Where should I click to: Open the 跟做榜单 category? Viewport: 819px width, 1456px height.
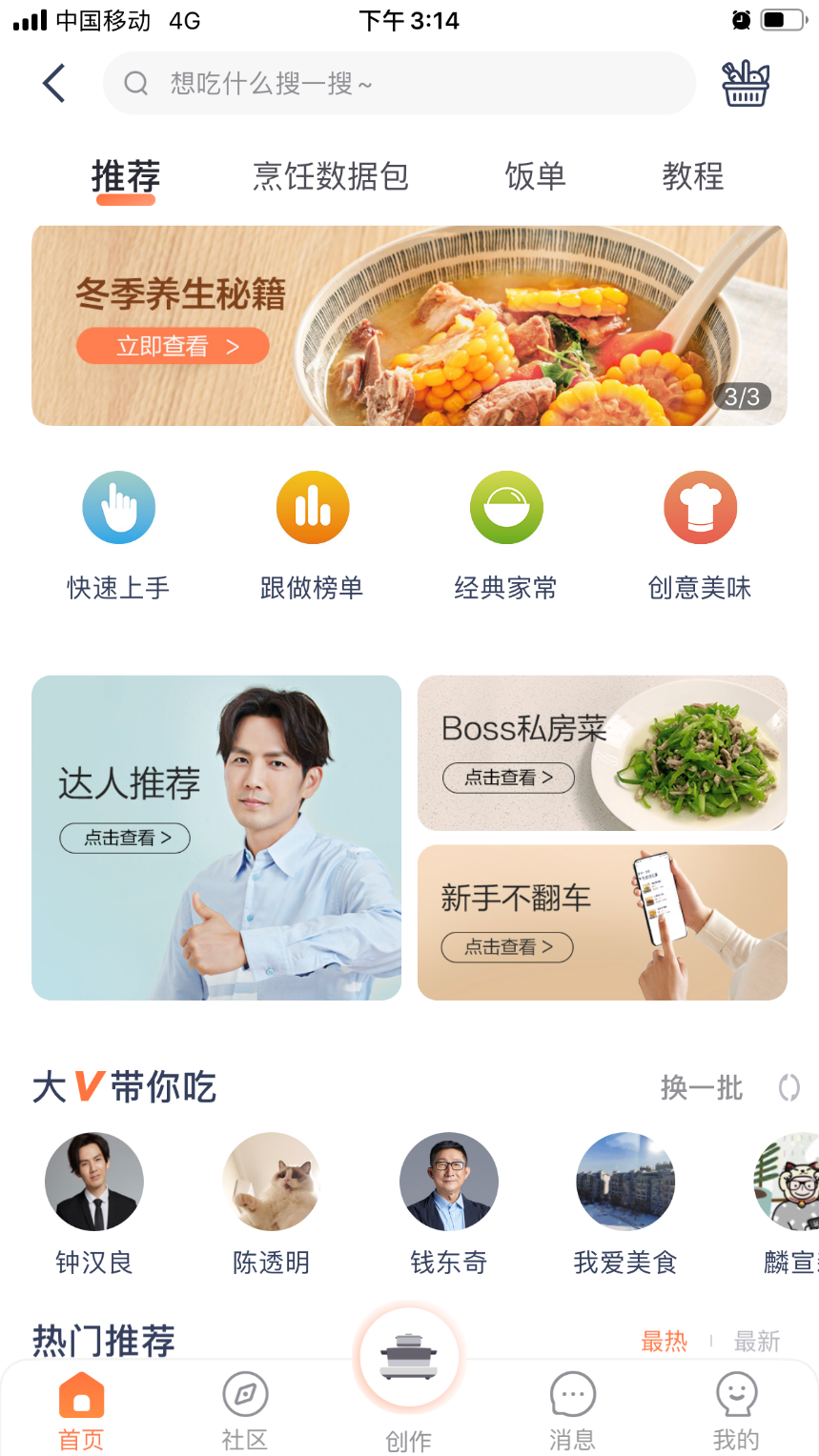tap(312, 536)
